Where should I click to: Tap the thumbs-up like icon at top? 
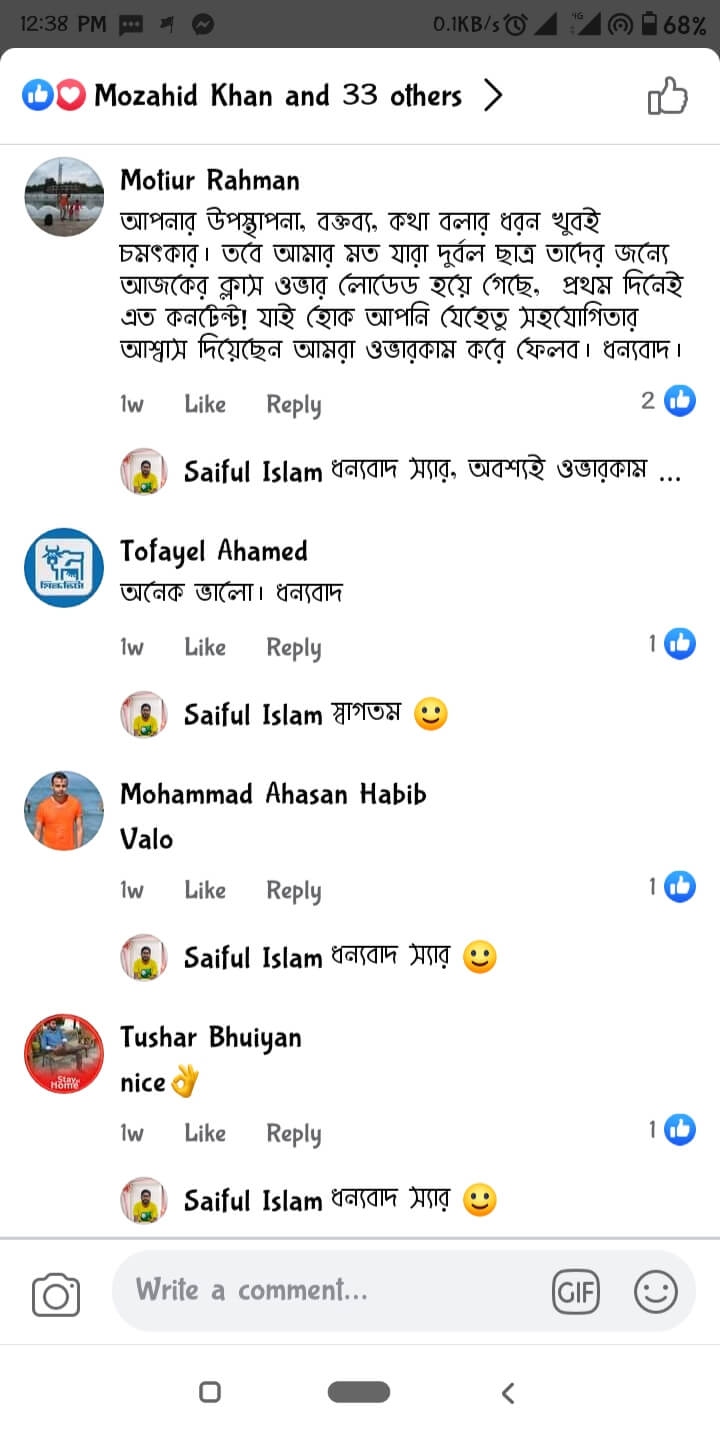pos(668,97)
